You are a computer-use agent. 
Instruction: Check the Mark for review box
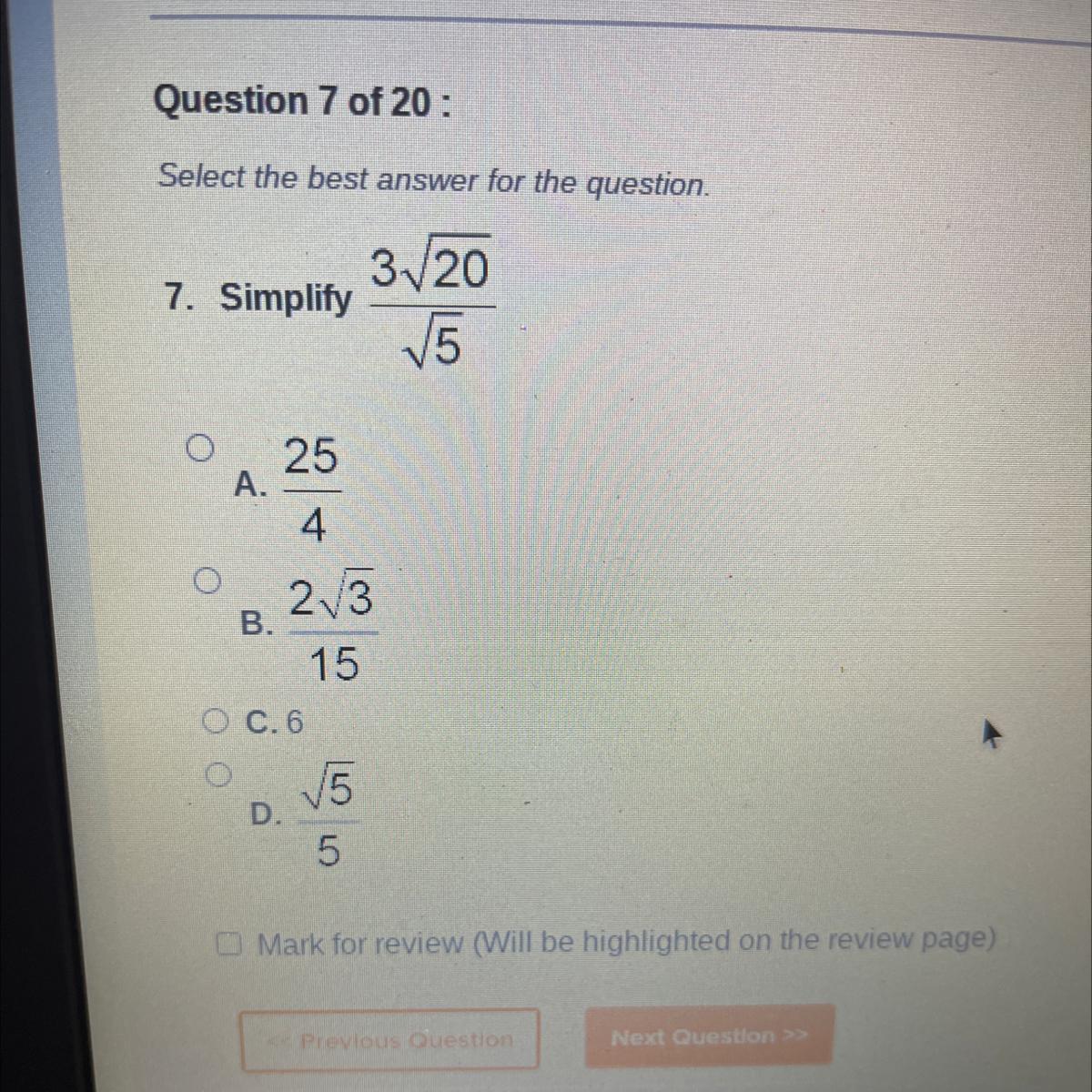click(228, 944)
